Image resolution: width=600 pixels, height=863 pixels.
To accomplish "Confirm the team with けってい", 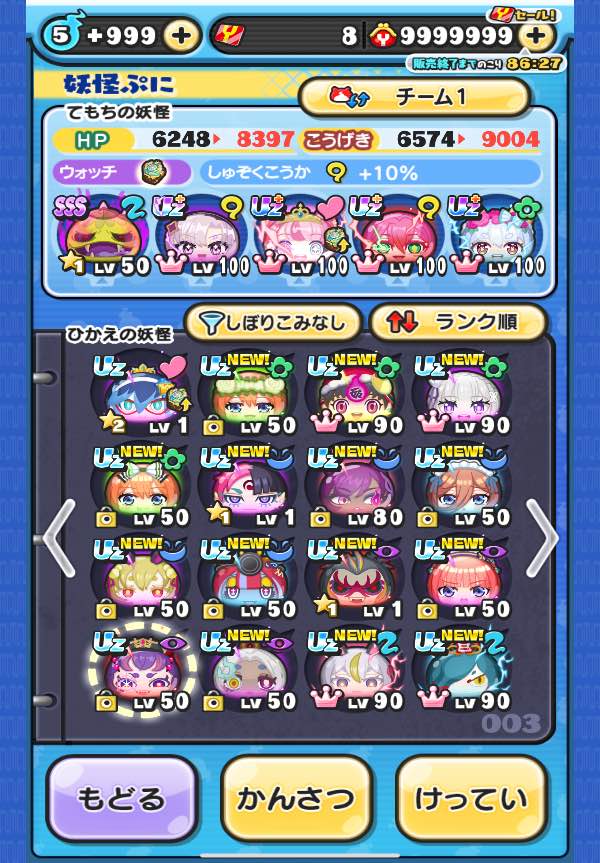I will [x=471, y=799].
